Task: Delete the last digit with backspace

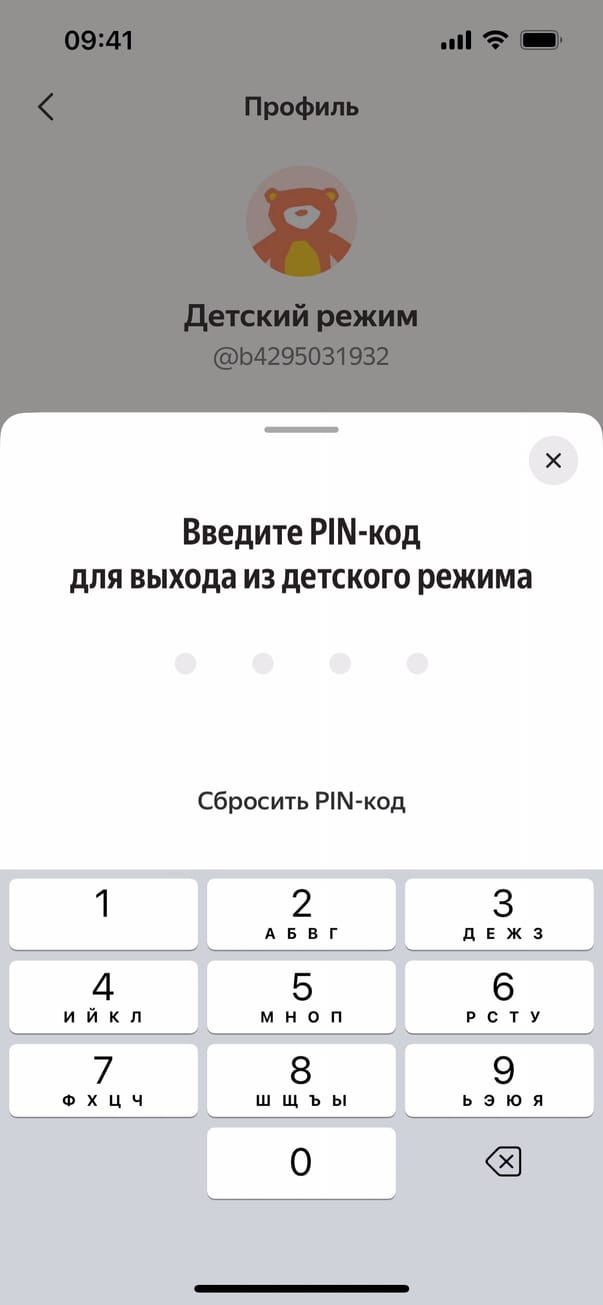Action: (502, 1162)
